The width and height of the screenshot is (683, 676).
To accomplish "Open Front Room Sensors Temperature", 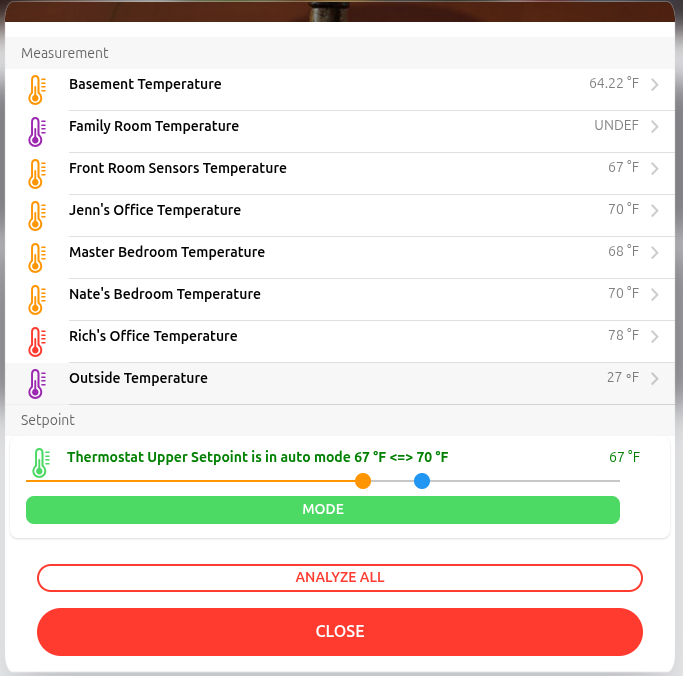I will point(340,169).
